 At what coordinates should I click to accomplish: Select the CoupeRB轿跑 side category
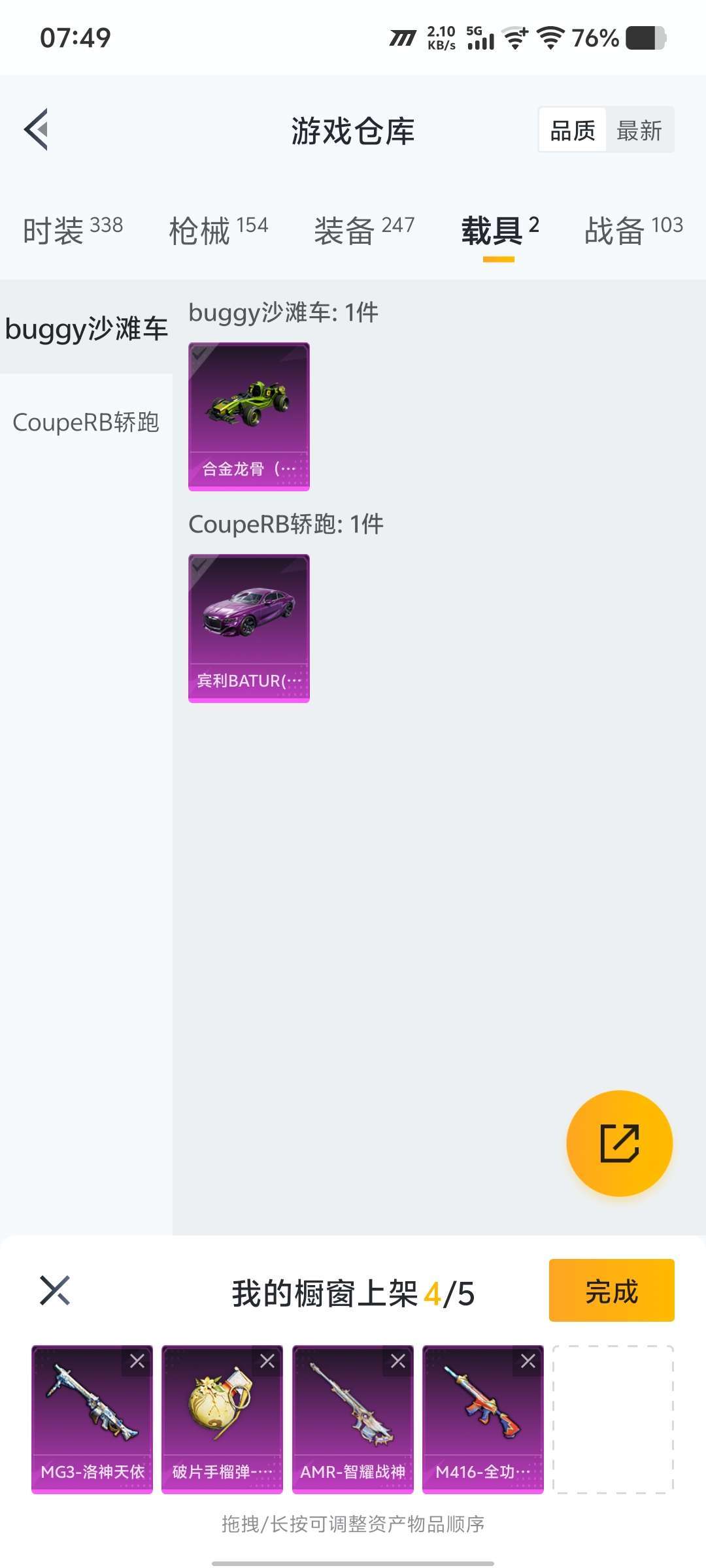tap(86, 422)
